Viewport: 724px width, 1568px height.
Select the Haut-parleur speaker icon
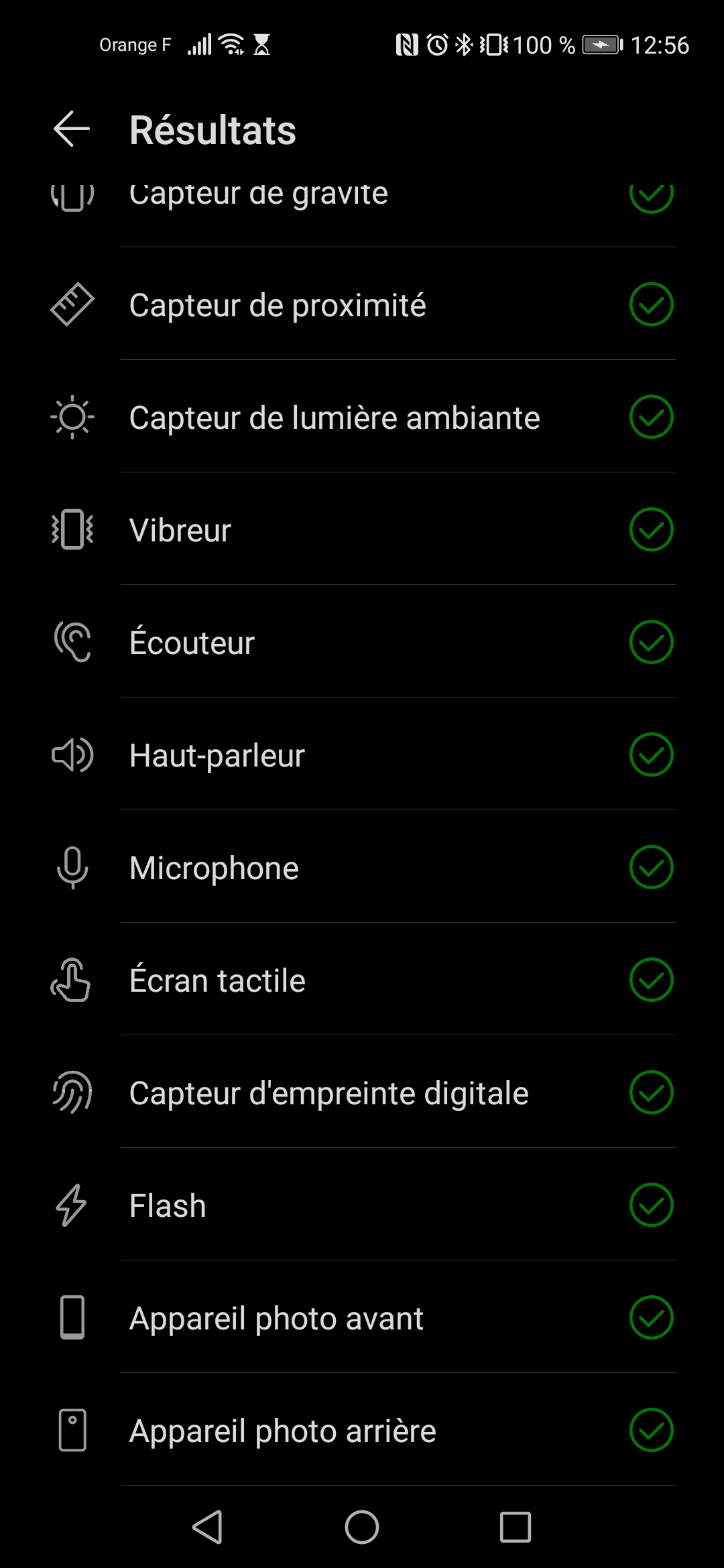coord(72,755)
